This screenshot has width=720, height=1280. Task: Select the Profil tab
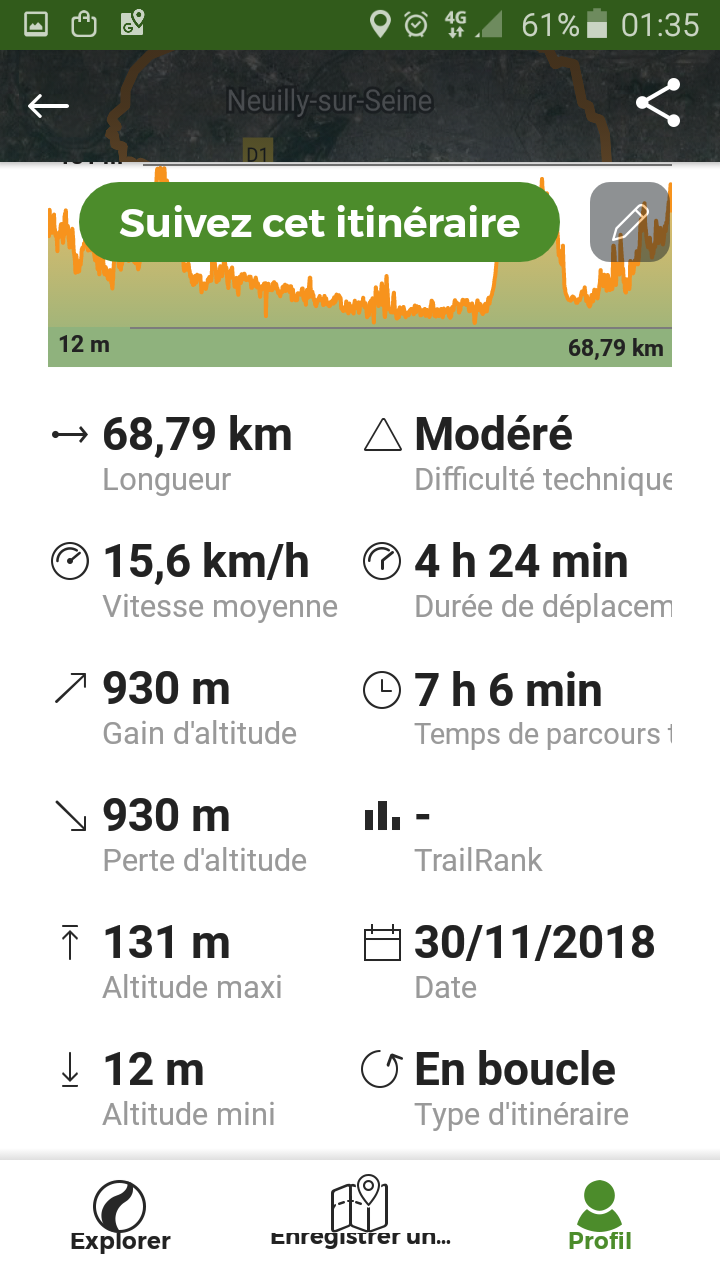coord(600,1216)
